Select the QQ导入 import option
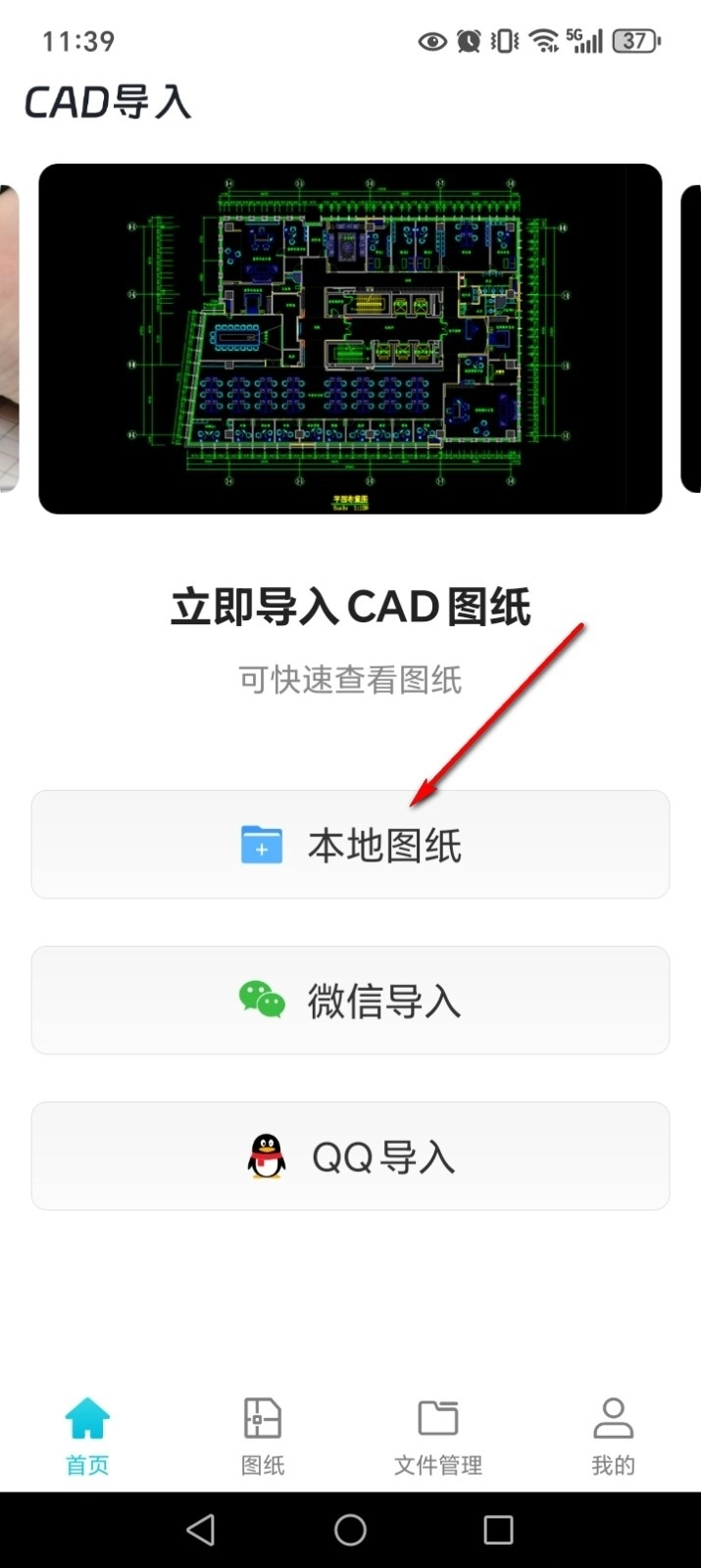Image resolution: width=701 pixels, height=1568 pixels. point(350,1156)
